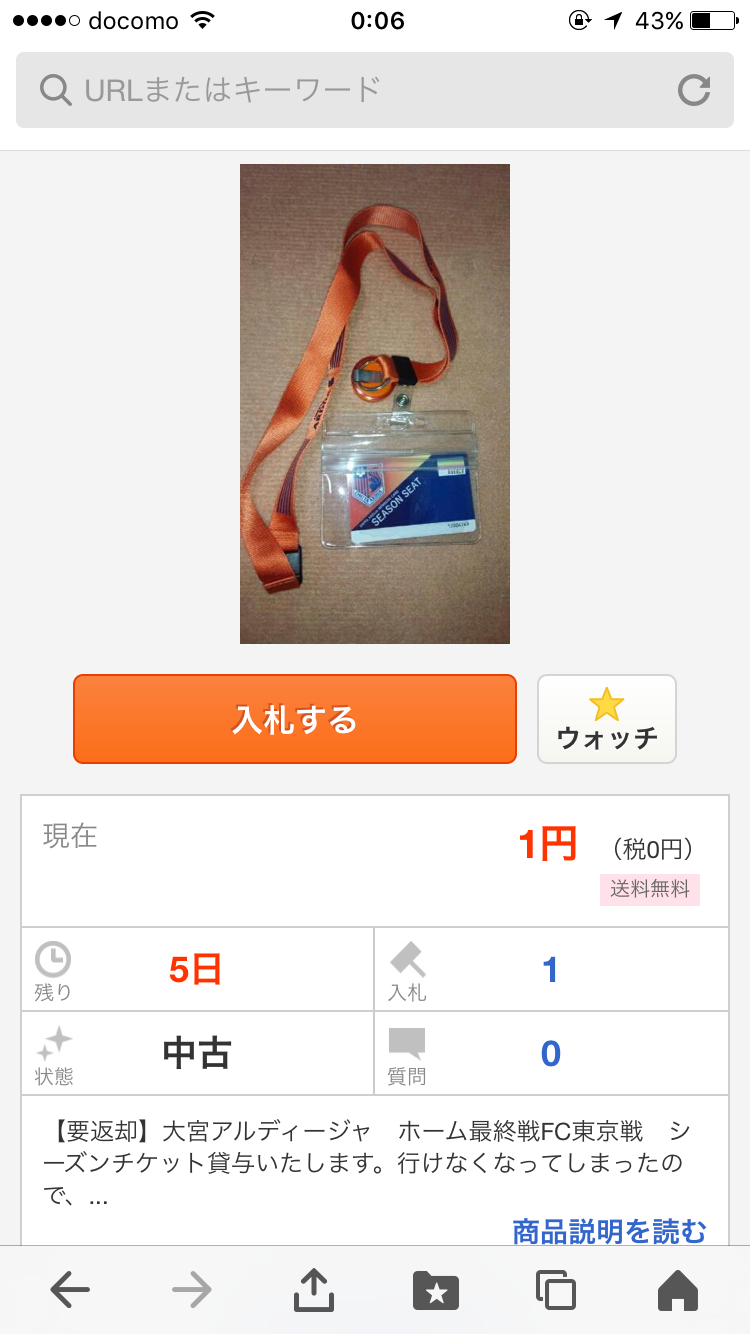Go back to the previous page

click(70, 1291)
